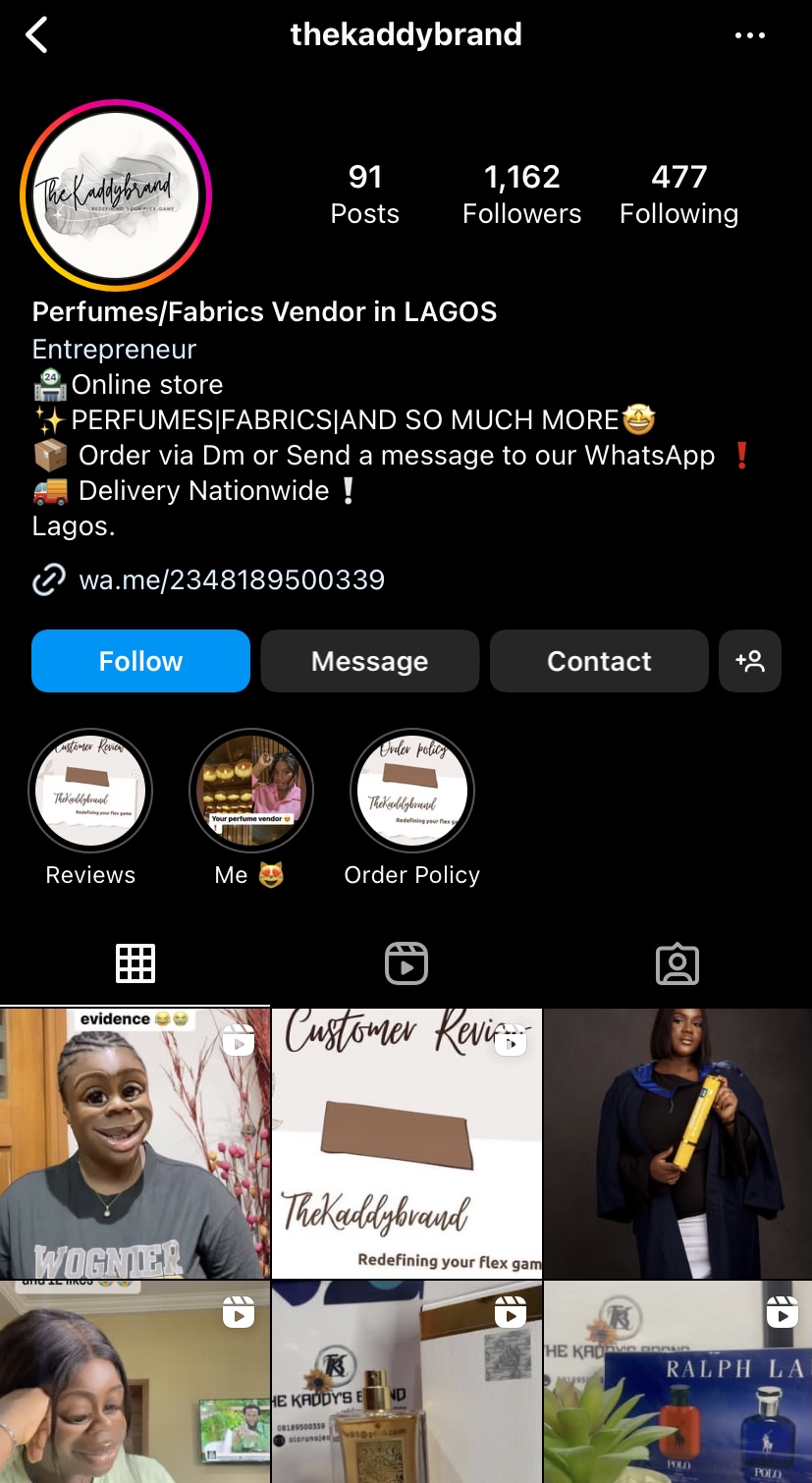View thekaddybrand's story from profile picture
812x1483 pixels.
coord(116,194)
